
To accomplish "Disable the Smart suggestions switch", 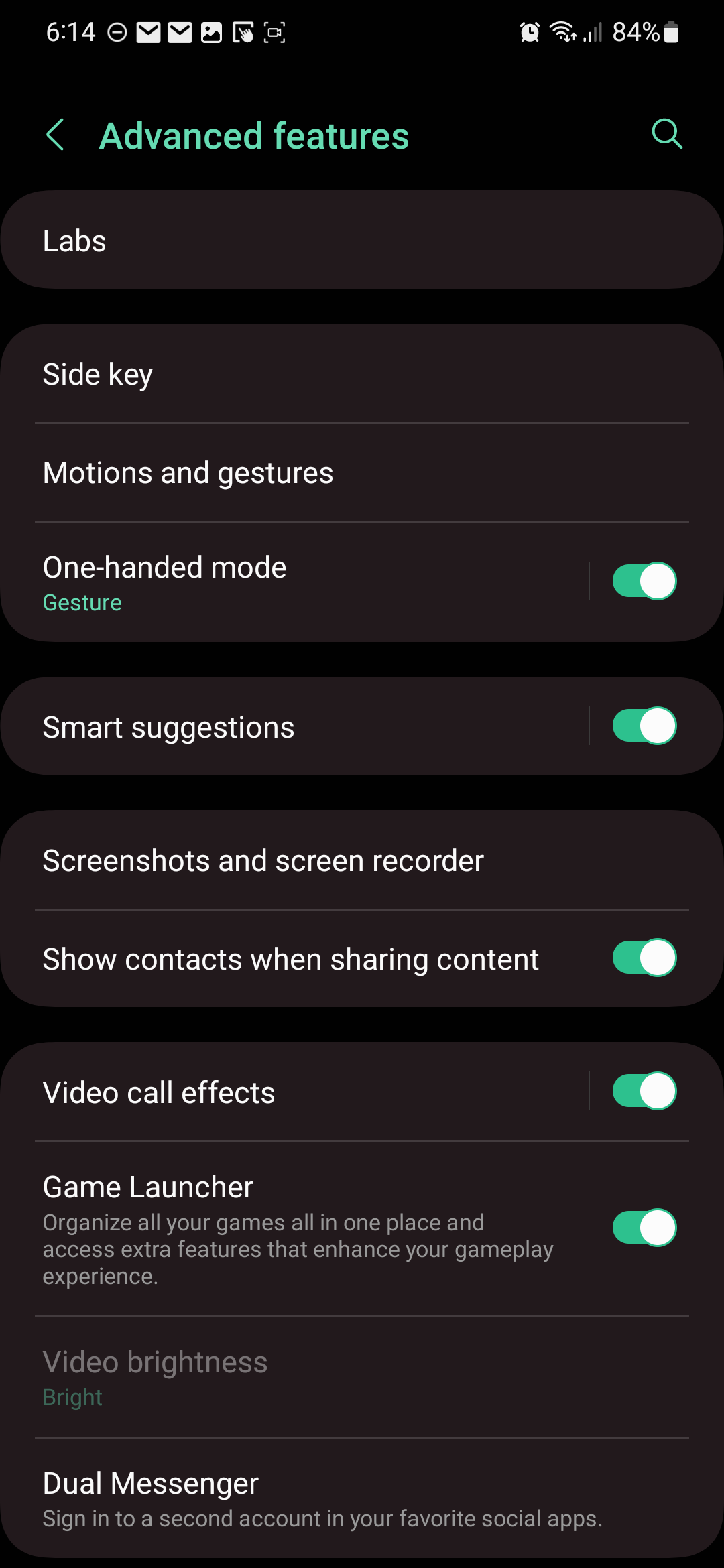I will 644,726.
